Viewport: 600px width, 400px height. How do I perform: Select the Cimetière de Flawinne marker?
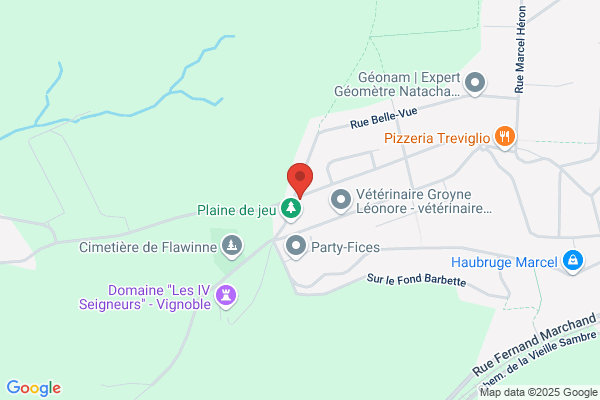tap(232, 247)
